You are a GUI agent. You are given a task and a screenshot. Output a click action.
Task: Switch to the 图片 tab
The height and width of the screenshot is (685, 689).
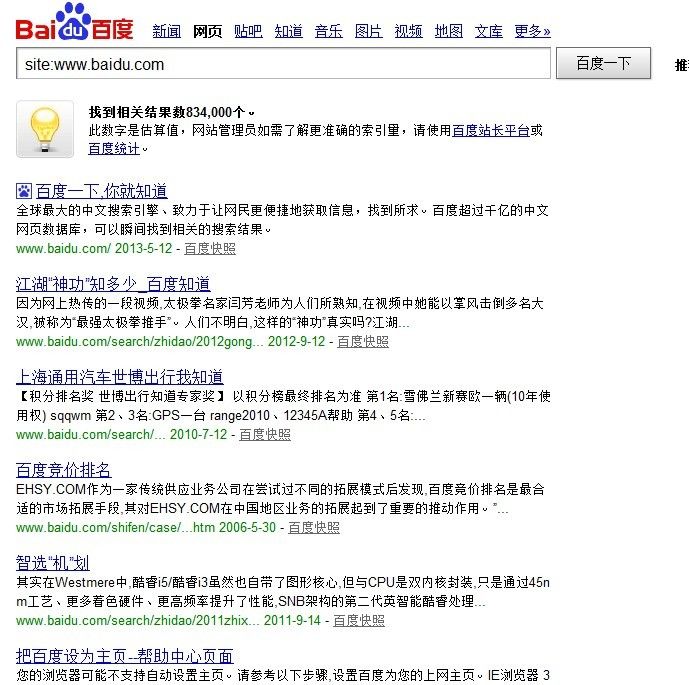pos(368,31)
